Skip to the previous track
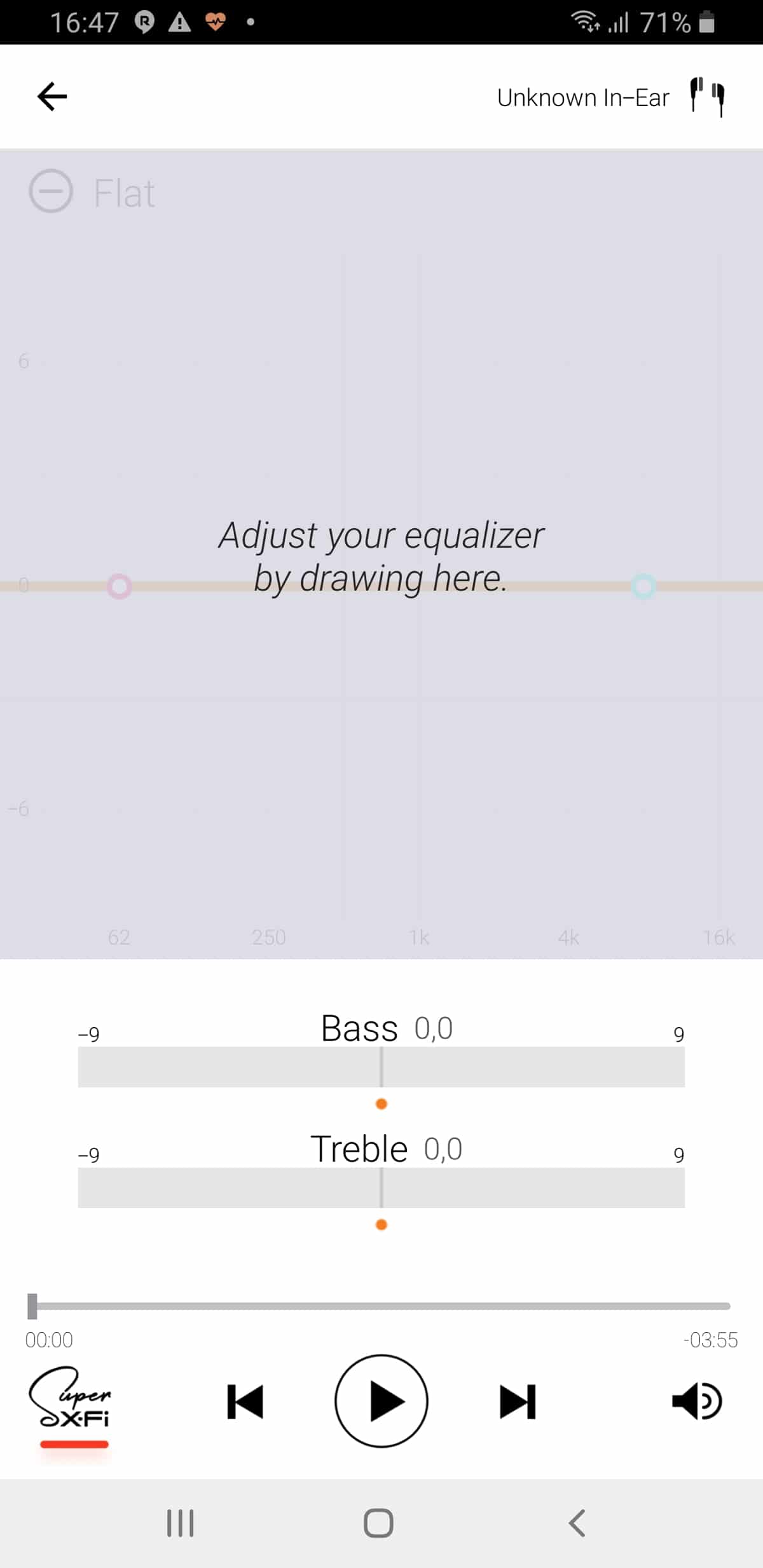763x1568 pixels. (x=245, y=1401)
